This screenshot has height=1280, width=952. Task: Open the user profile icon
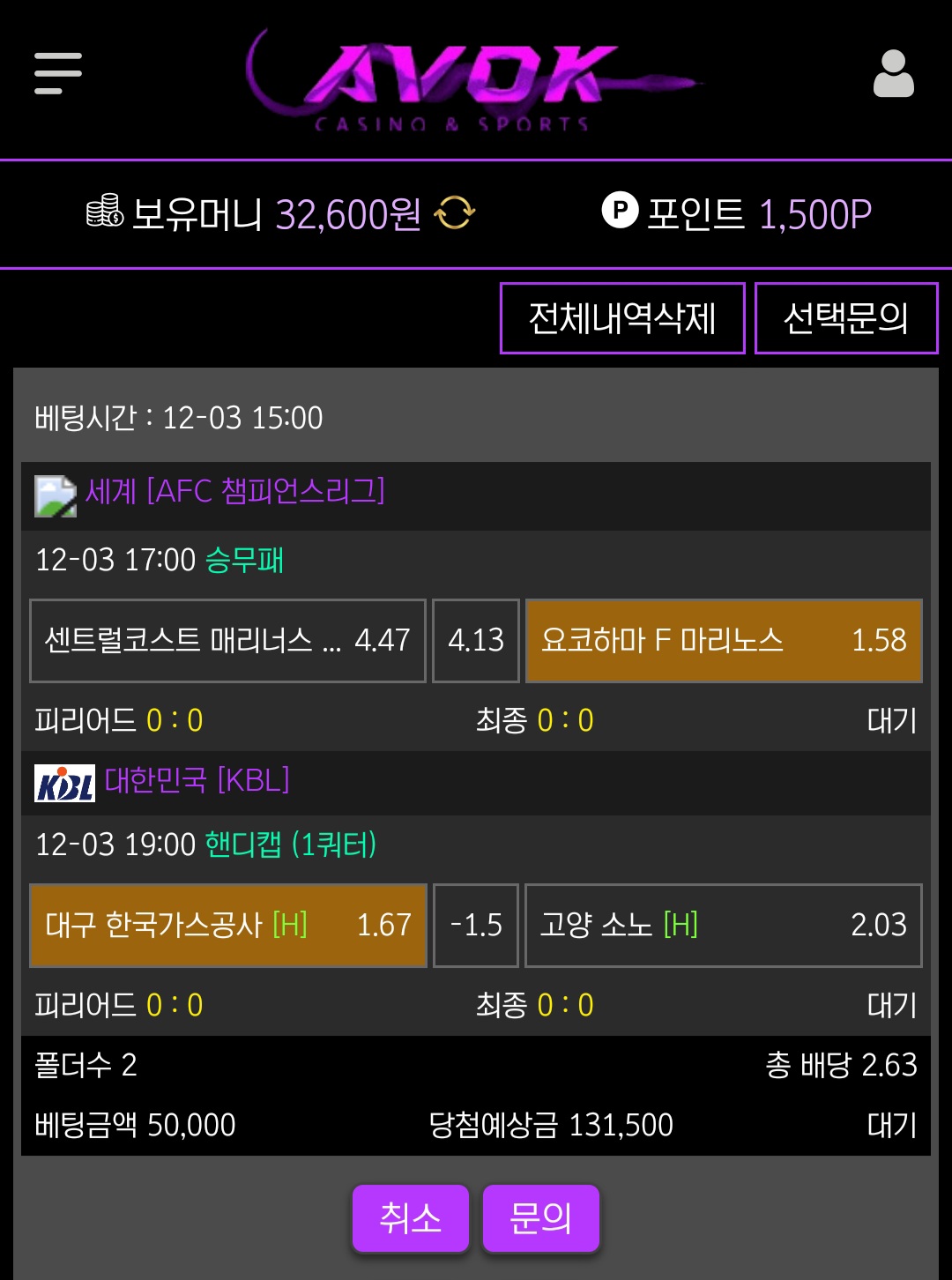(x=893, y=74)
